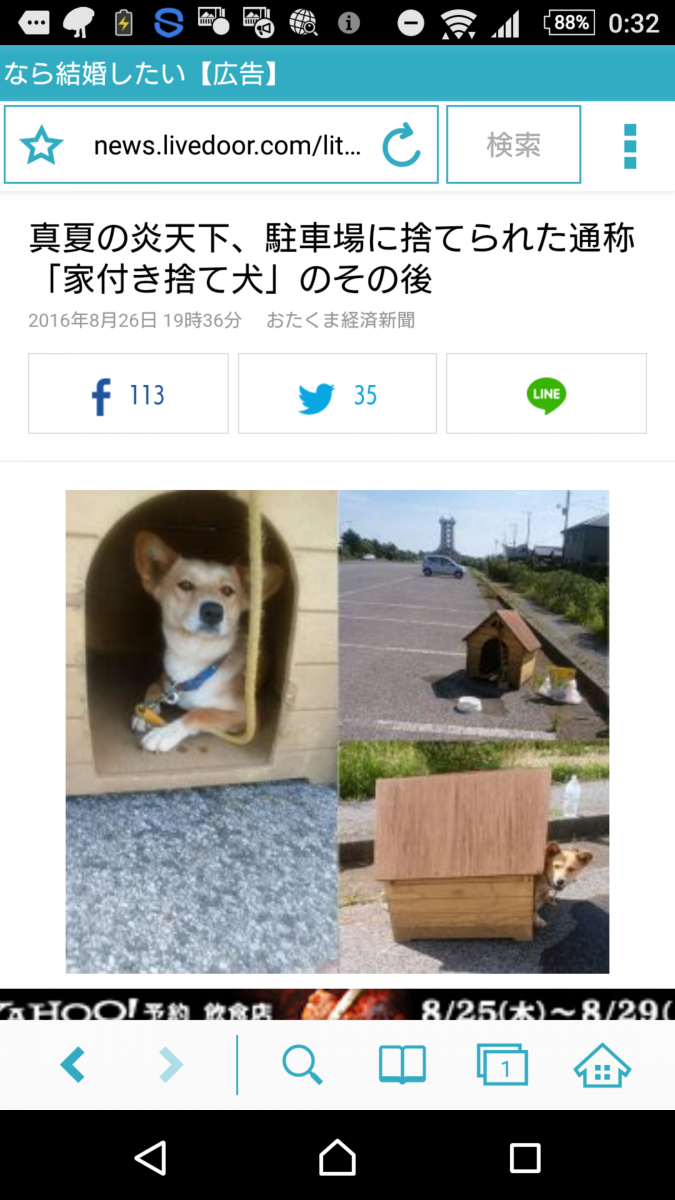Go back to the previous page
This screenshot has width=675, height=1200.
coord(72,1065)
